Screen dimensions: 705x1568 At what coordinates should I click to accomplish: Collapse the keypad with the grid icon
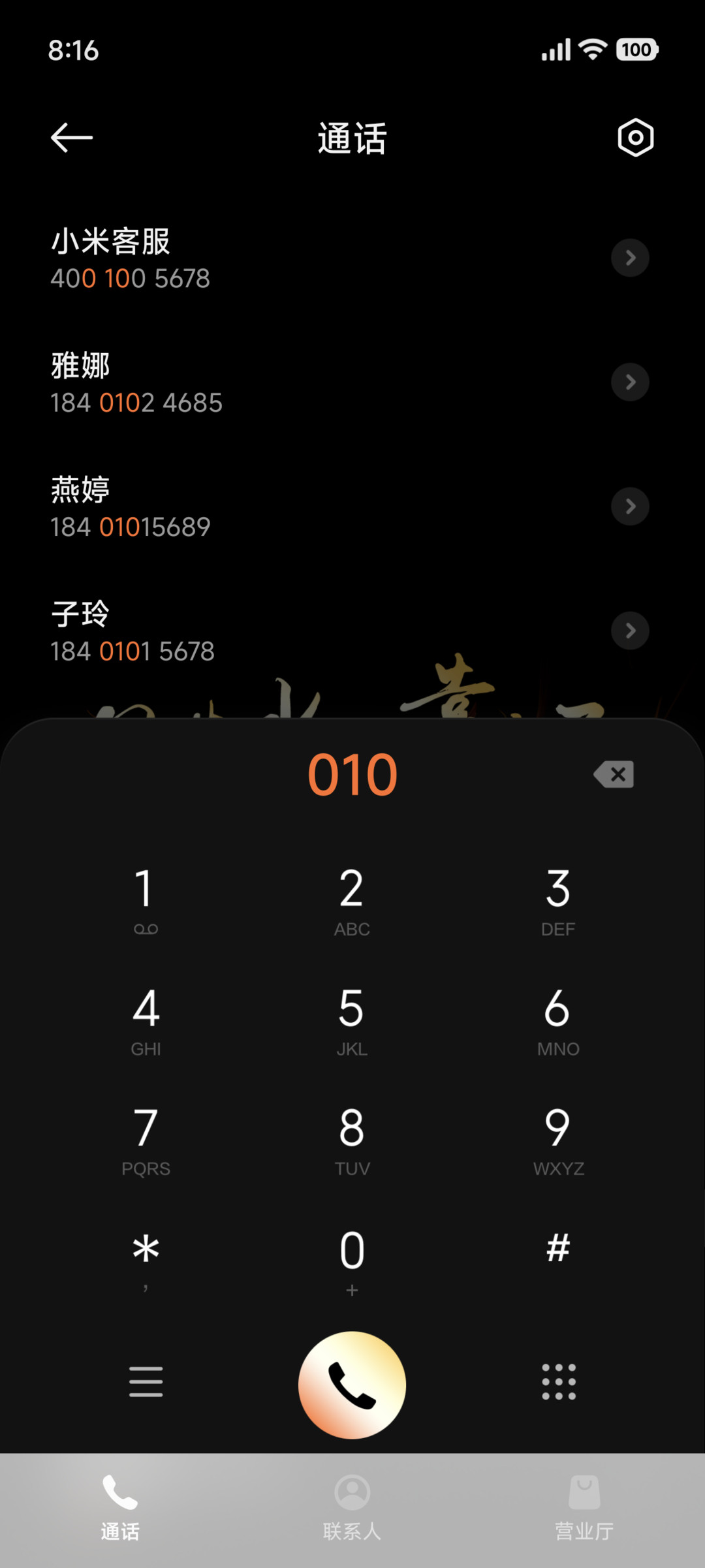tap(559, 1381)
